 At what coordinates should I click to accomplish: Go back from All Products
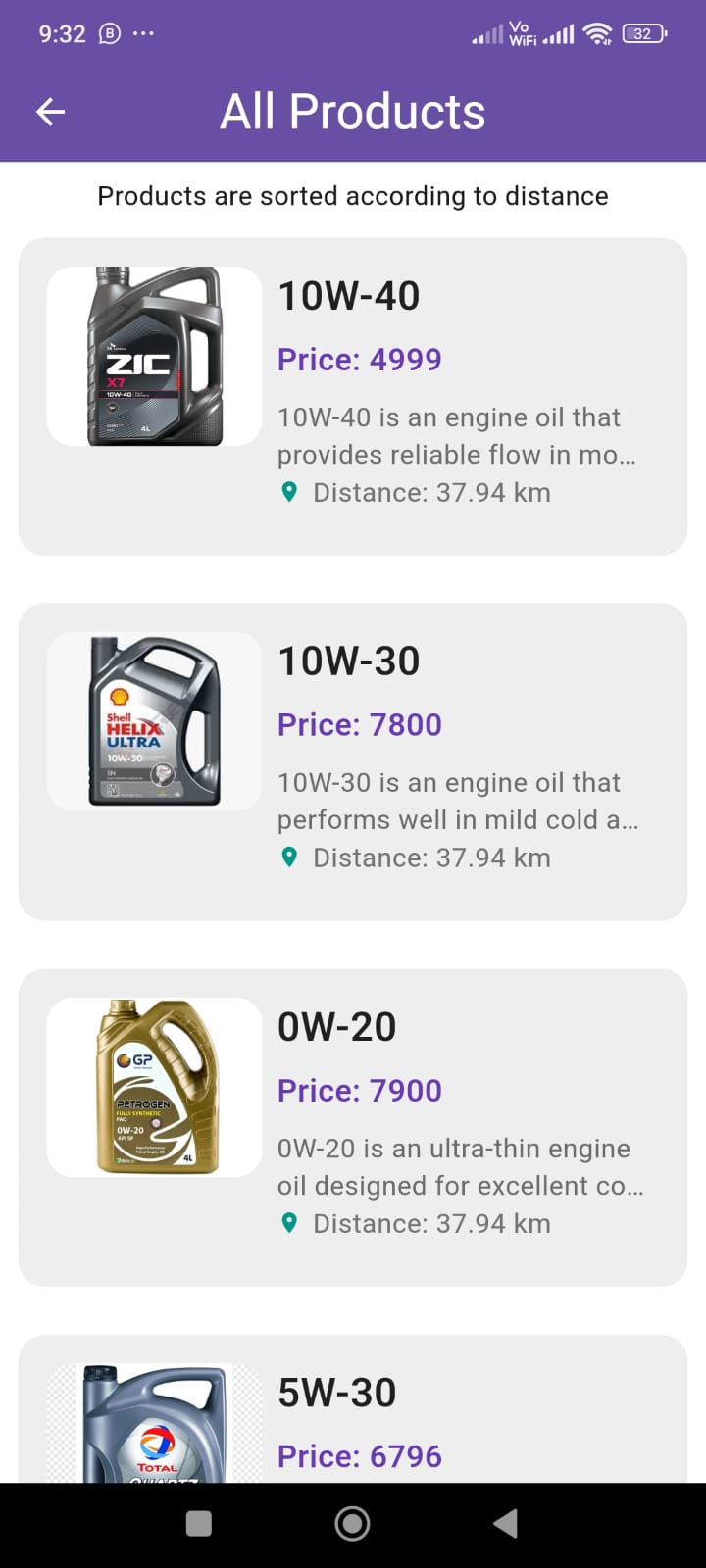(x=51, y=112)
